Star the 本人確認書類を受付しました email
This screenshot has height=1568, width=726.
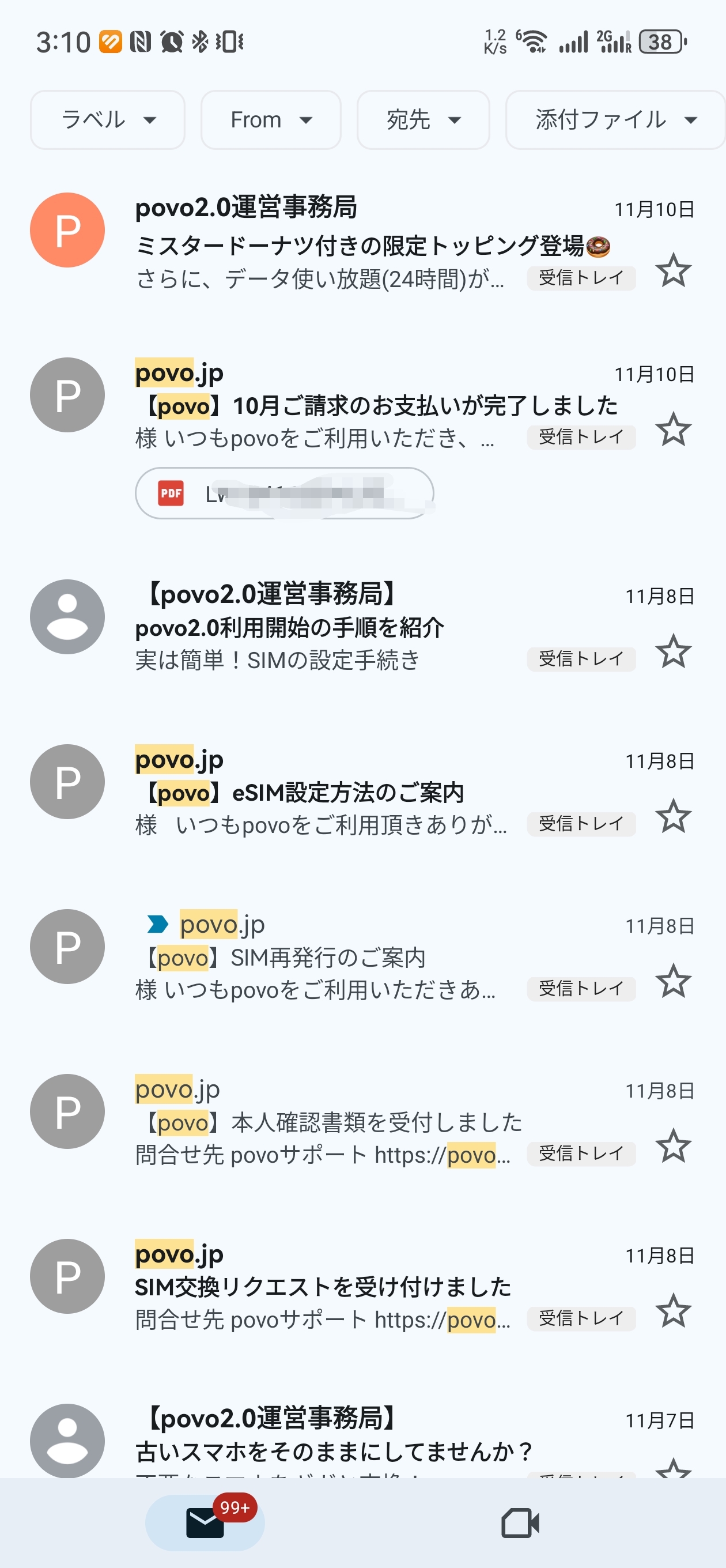pos(673,1146)
